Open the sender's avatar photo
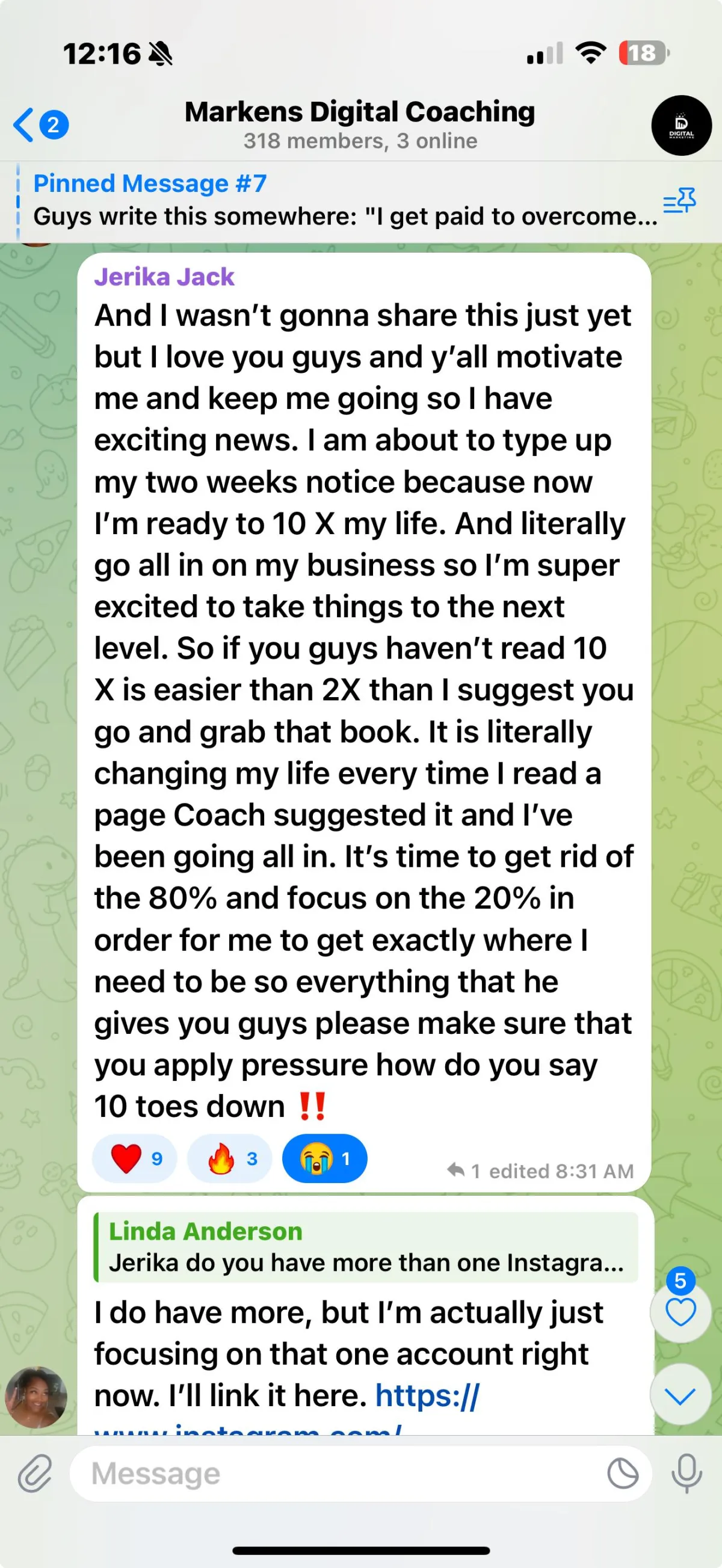The image size is (722, 1568). (36, 1398)
